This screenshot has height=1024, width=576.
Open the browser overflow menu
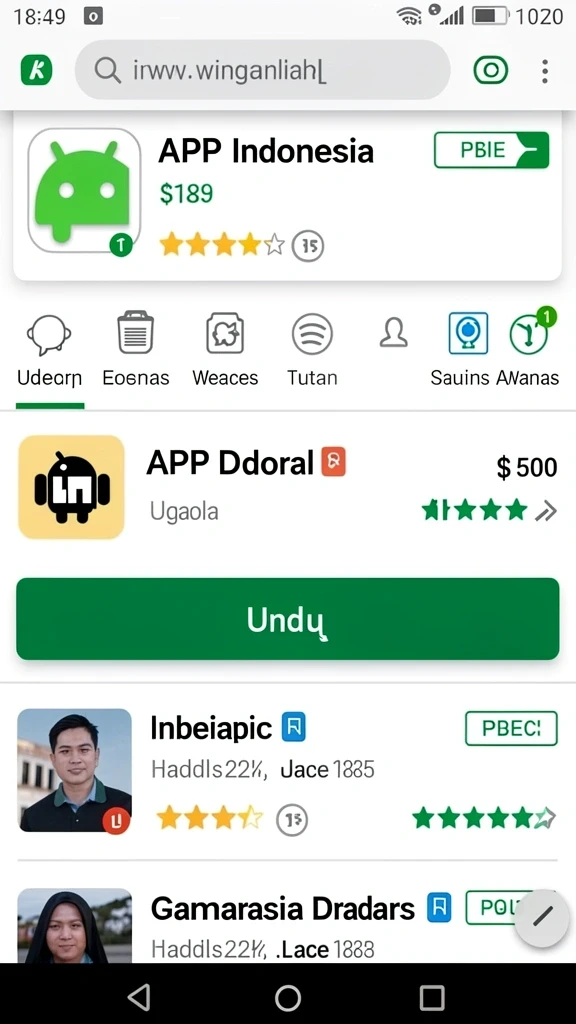(545, 71)
